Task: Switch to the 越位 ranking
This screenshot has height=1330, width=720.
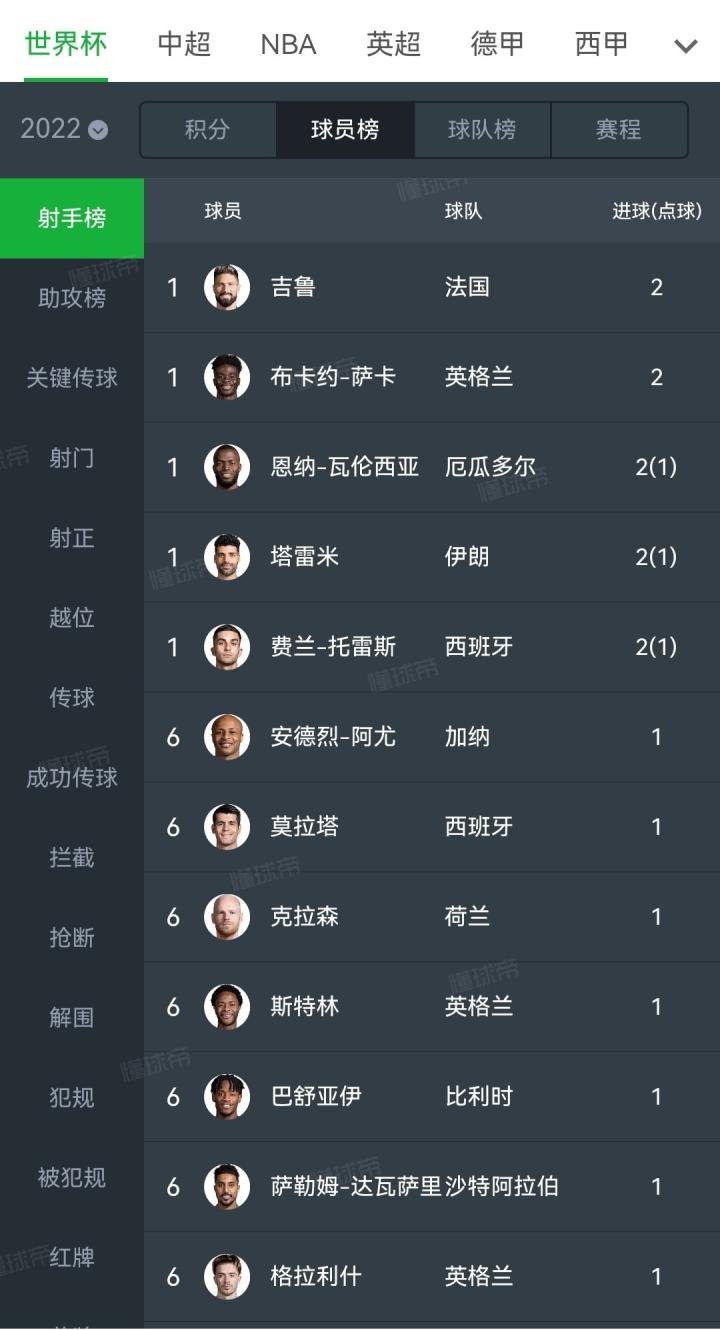Action: [72, 618]
